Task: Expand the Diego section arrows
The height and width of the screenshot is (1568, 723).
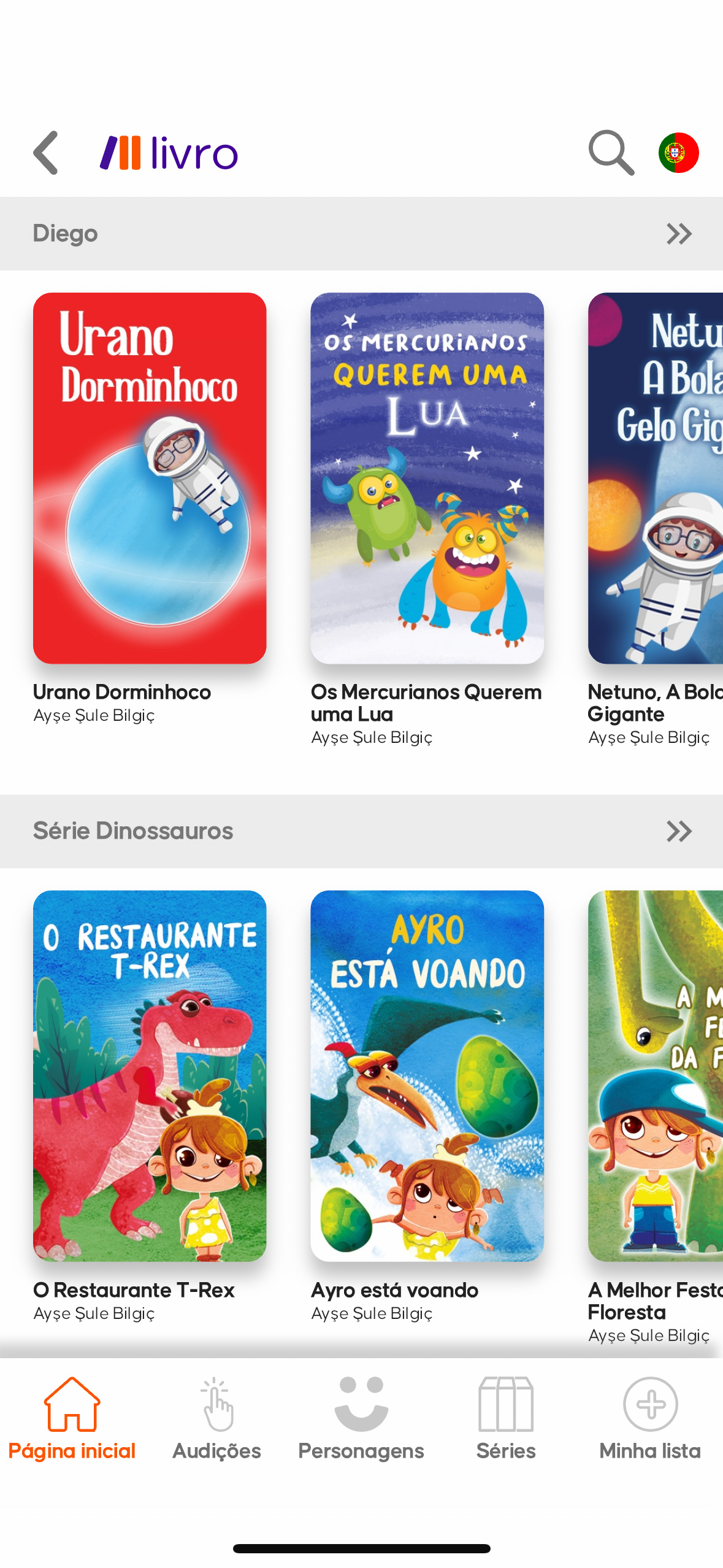Action: (679, 234)
